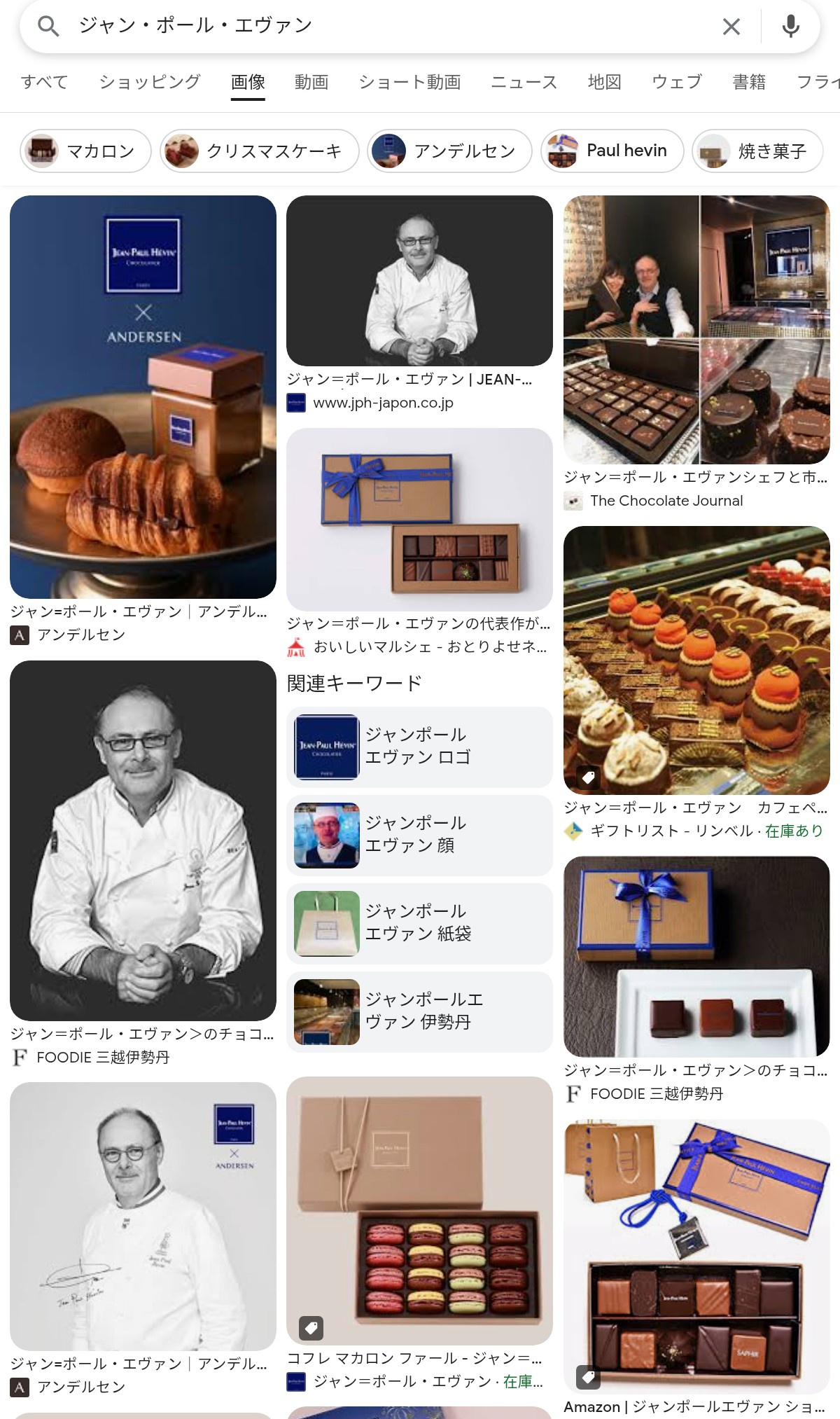840x1419 pixels.
Task: Select the 焼き菓子 filter chip
Action: pyautogui.click(x=757, y=151)
